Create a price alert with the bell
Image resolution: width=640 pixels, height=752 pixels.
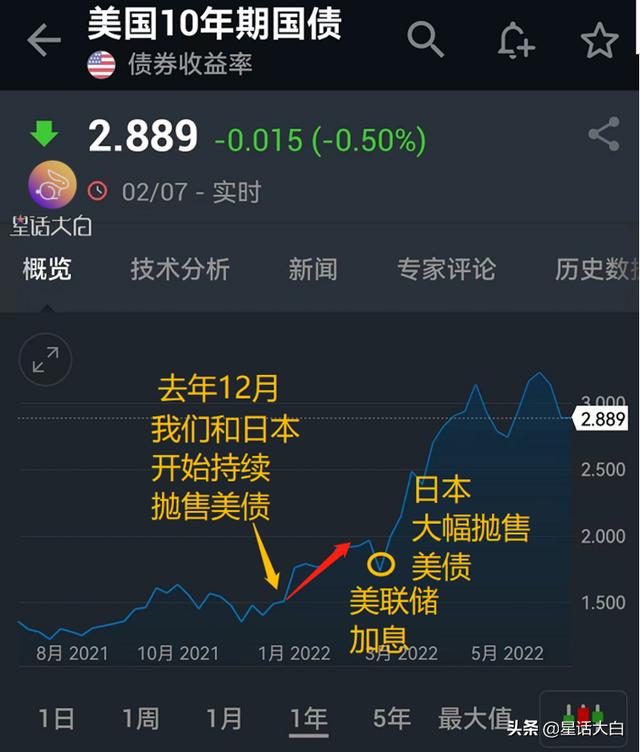(515, 41)
